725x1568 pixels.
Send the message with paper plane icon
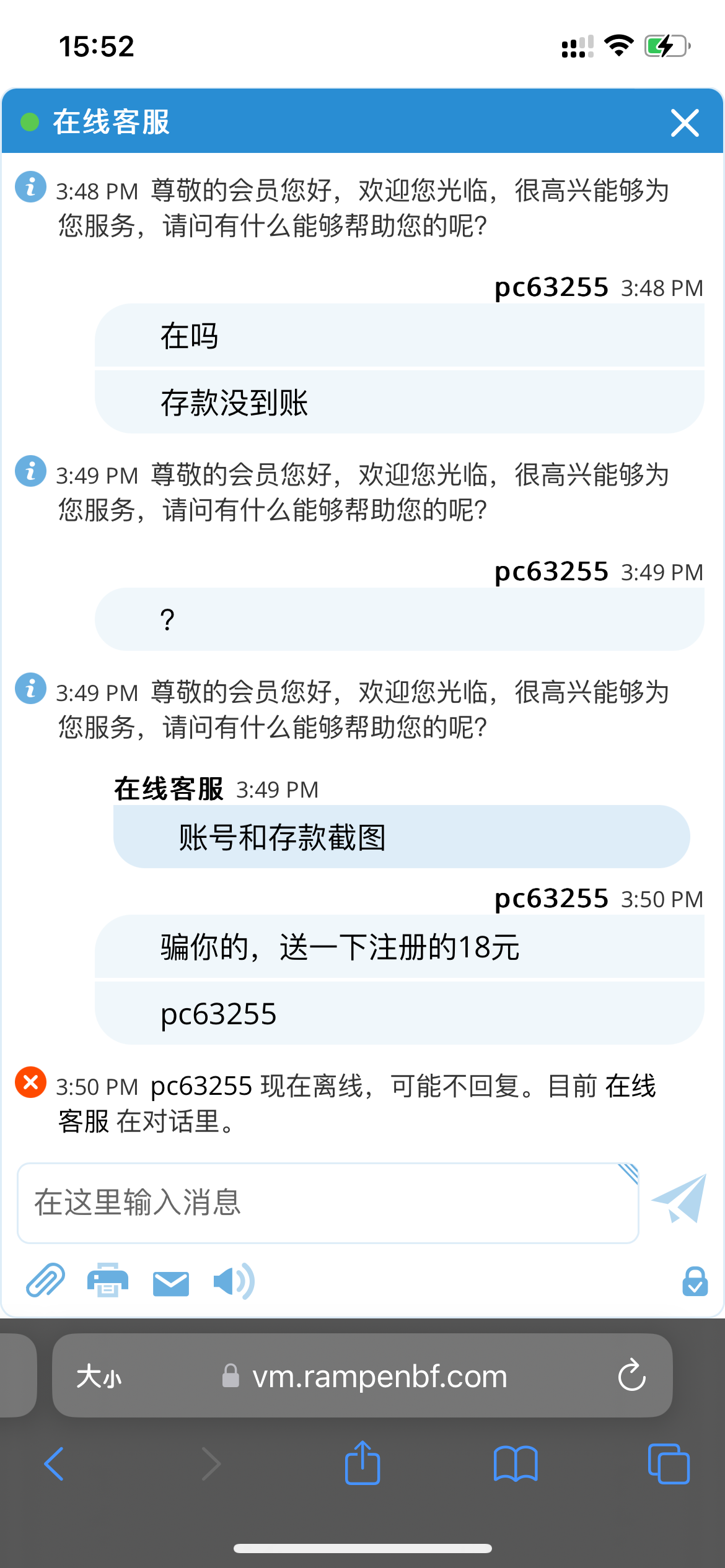[x=680, y=1199]
